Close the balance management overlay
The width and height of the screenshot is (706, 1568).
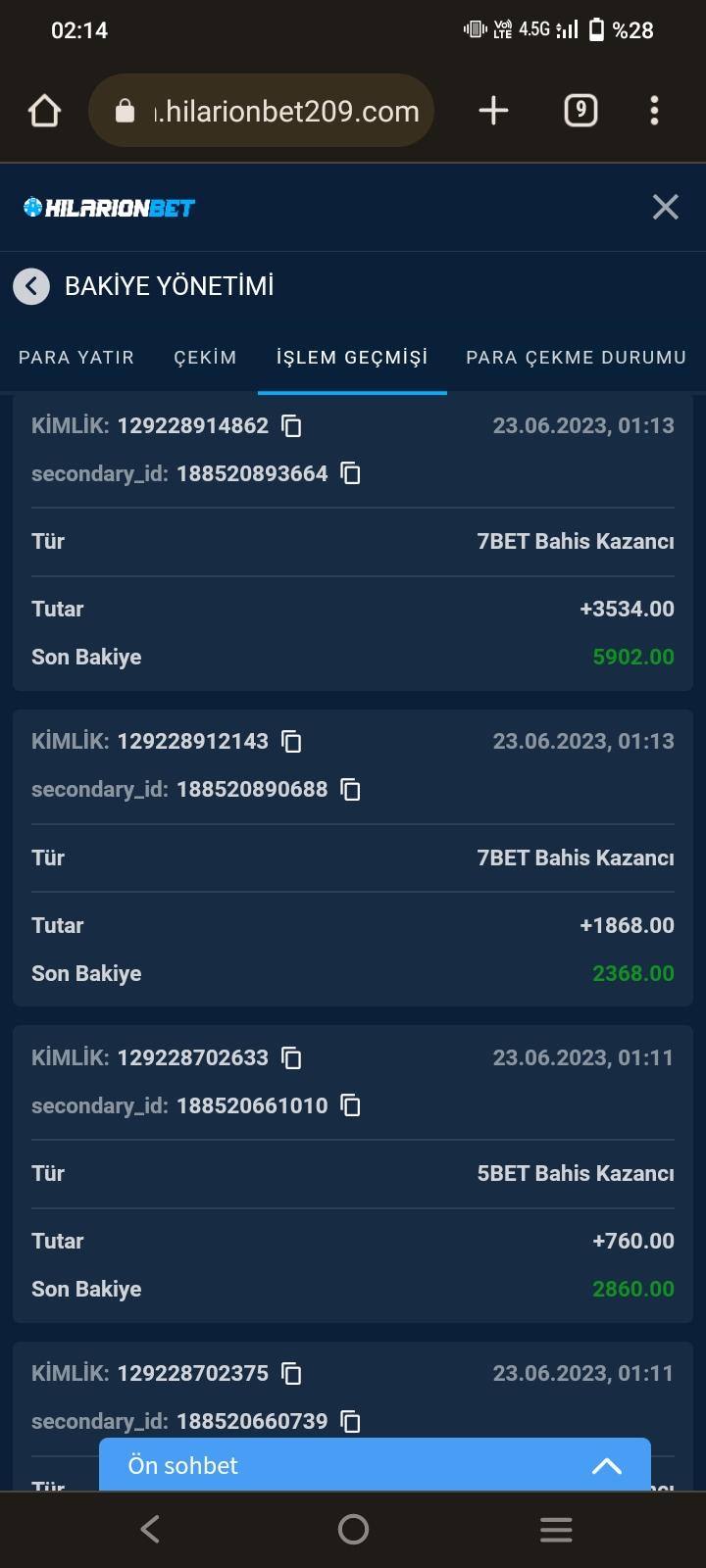click(x=665, y=207)
